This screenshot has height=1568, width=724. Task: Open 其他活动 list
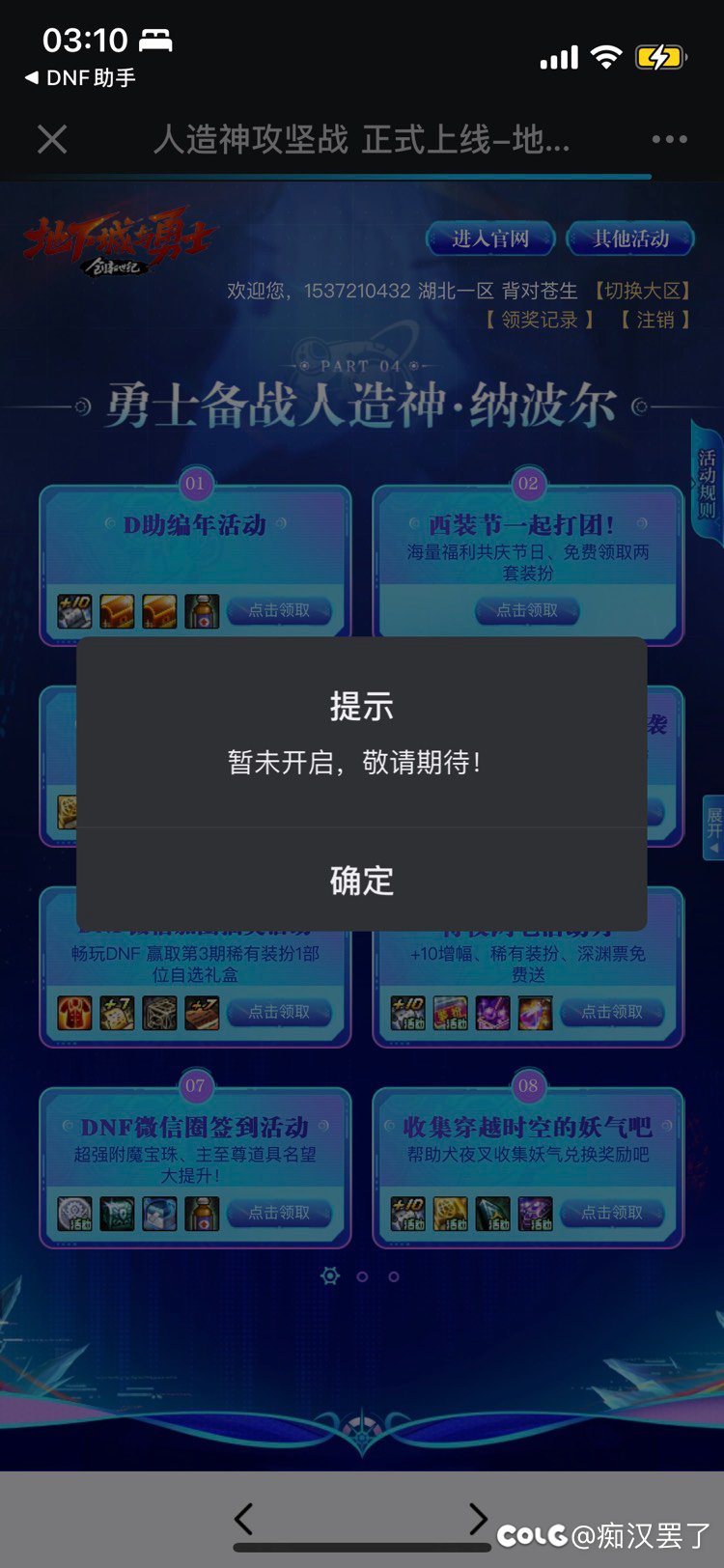click(630, 238)
